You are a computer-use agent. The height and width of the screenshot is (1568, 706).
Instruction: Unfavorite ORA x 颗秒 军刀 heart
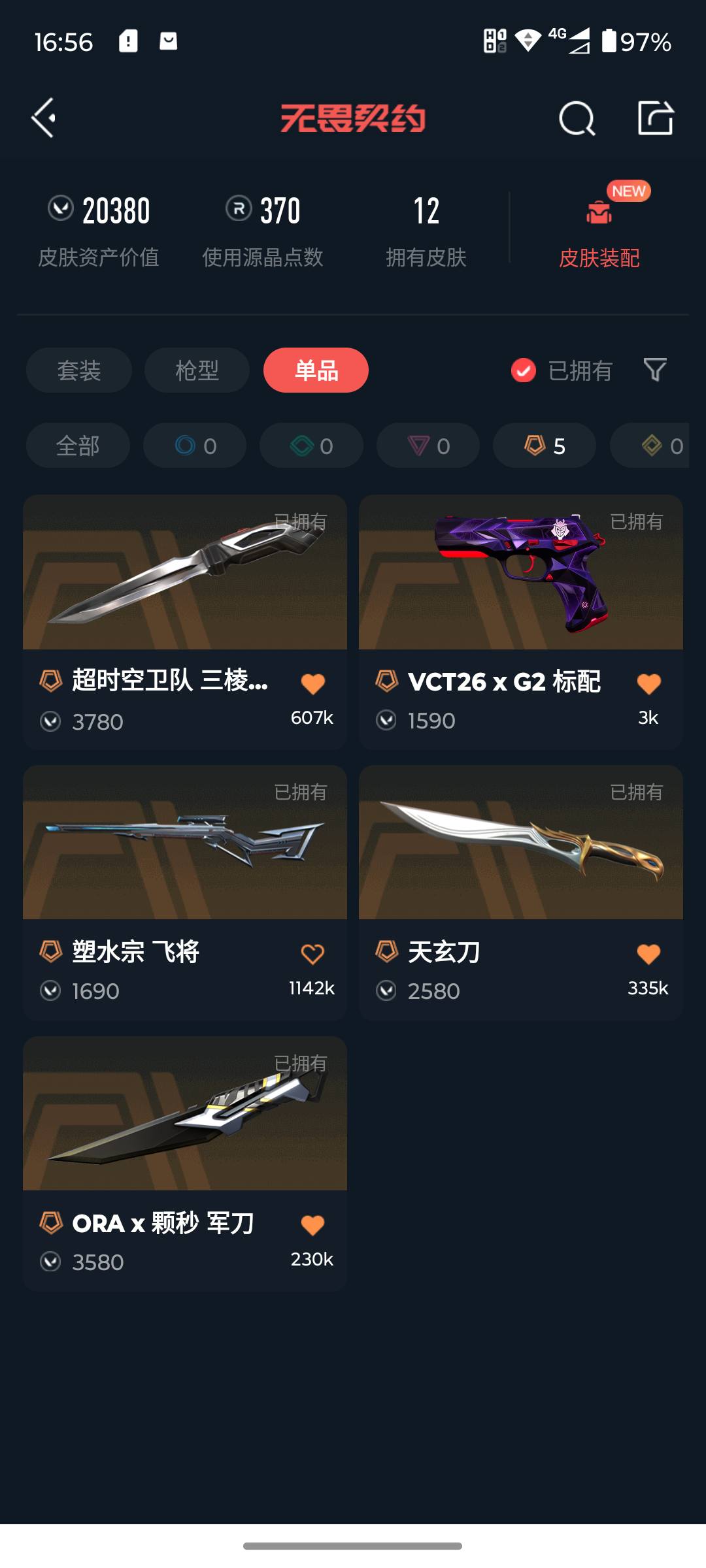click(313, 1224)
